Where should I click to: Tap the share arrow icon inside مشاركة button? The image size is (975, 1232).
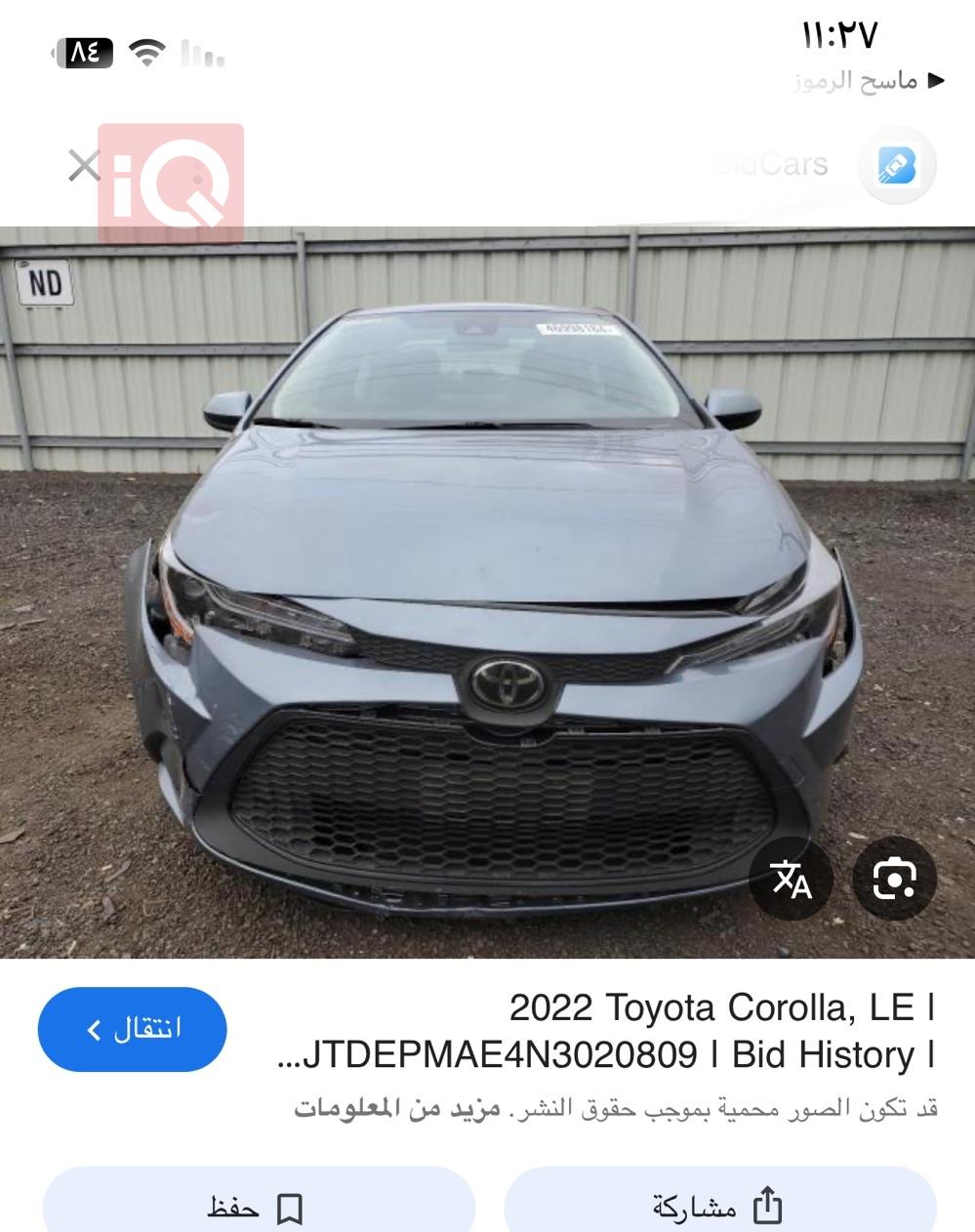765,1207
